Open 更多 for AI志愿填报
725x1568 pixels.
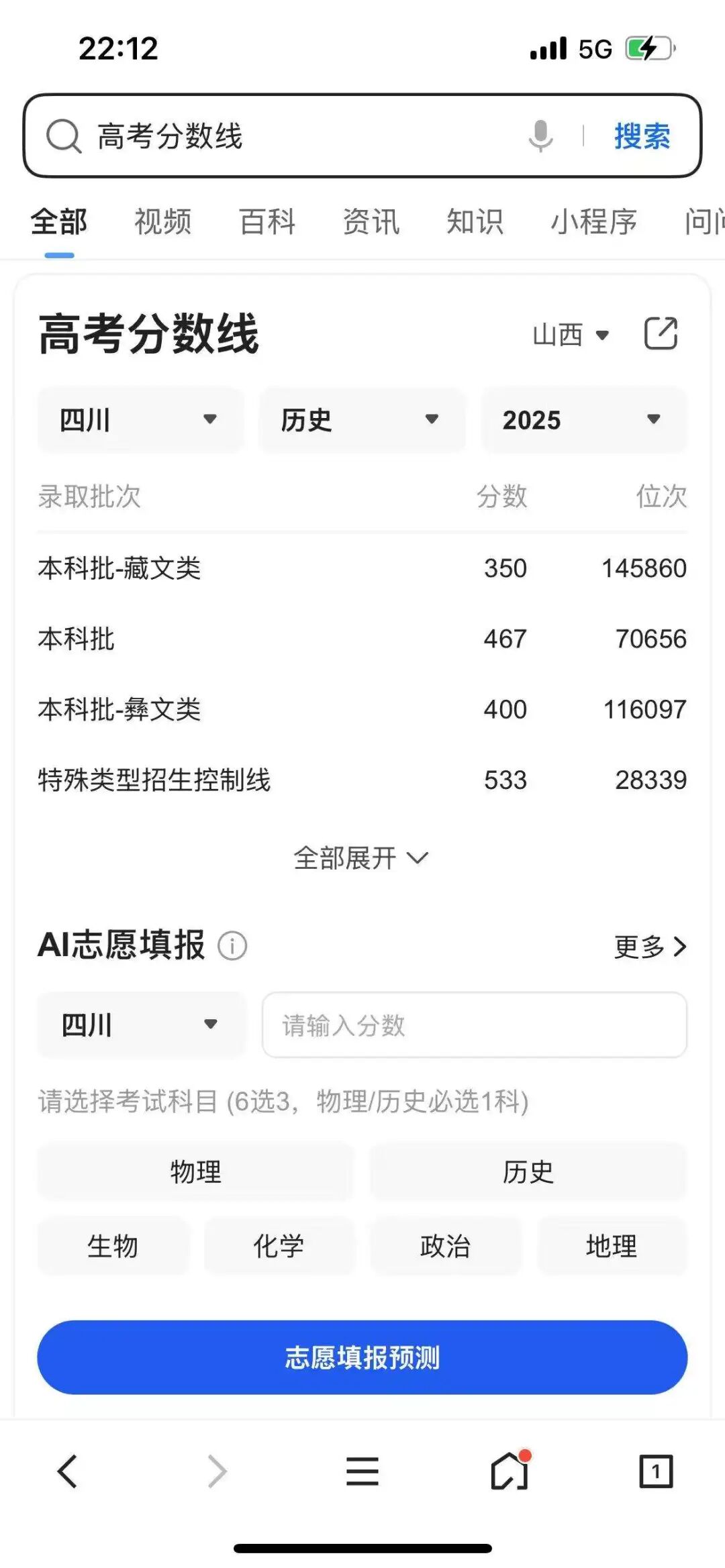[650, 947]
